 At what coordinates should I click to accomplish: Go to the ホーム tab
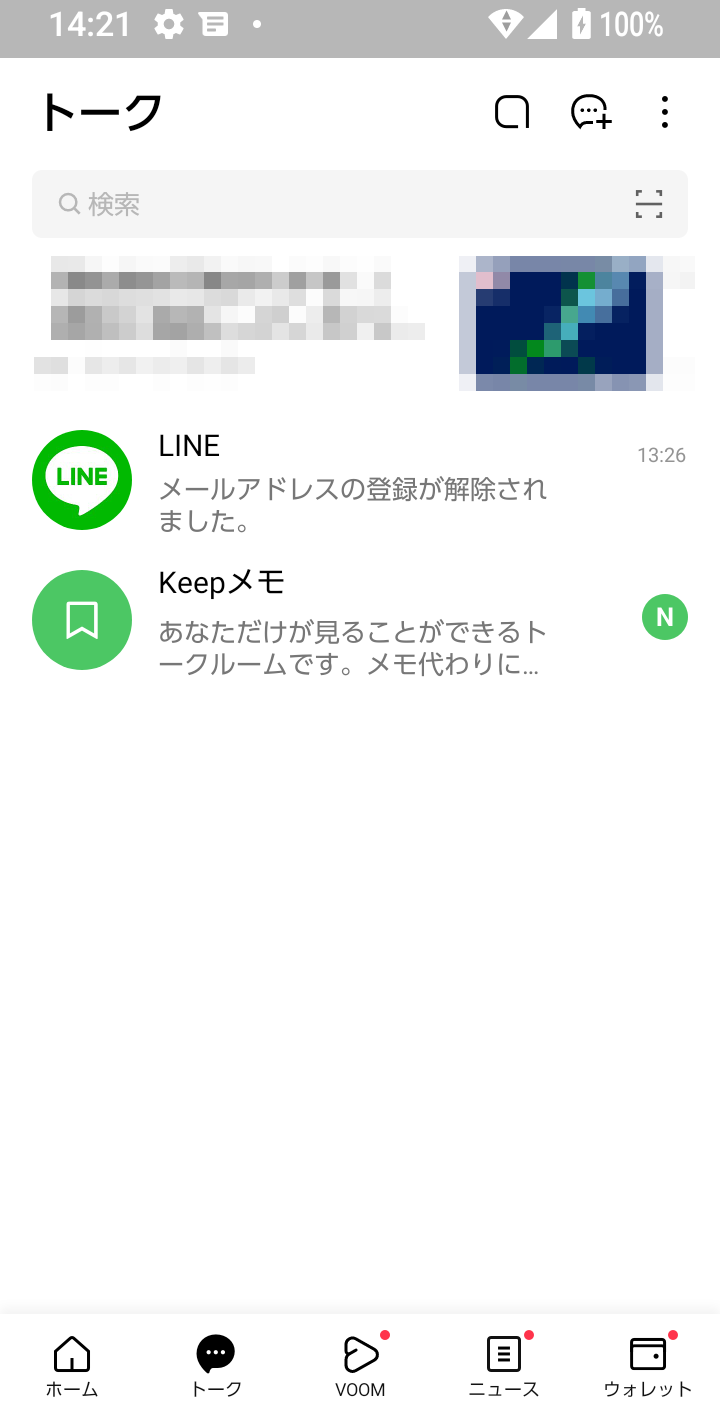72,1367
